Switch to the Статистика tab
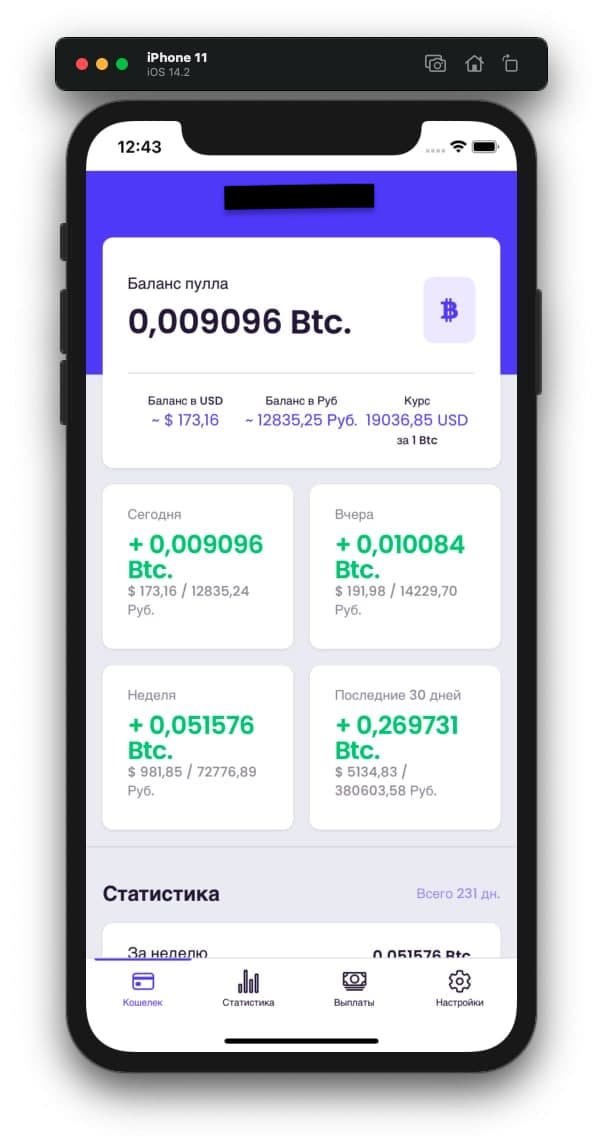Screen dimensions: 603x1147 pyautogui.click(x=248, y=988)
